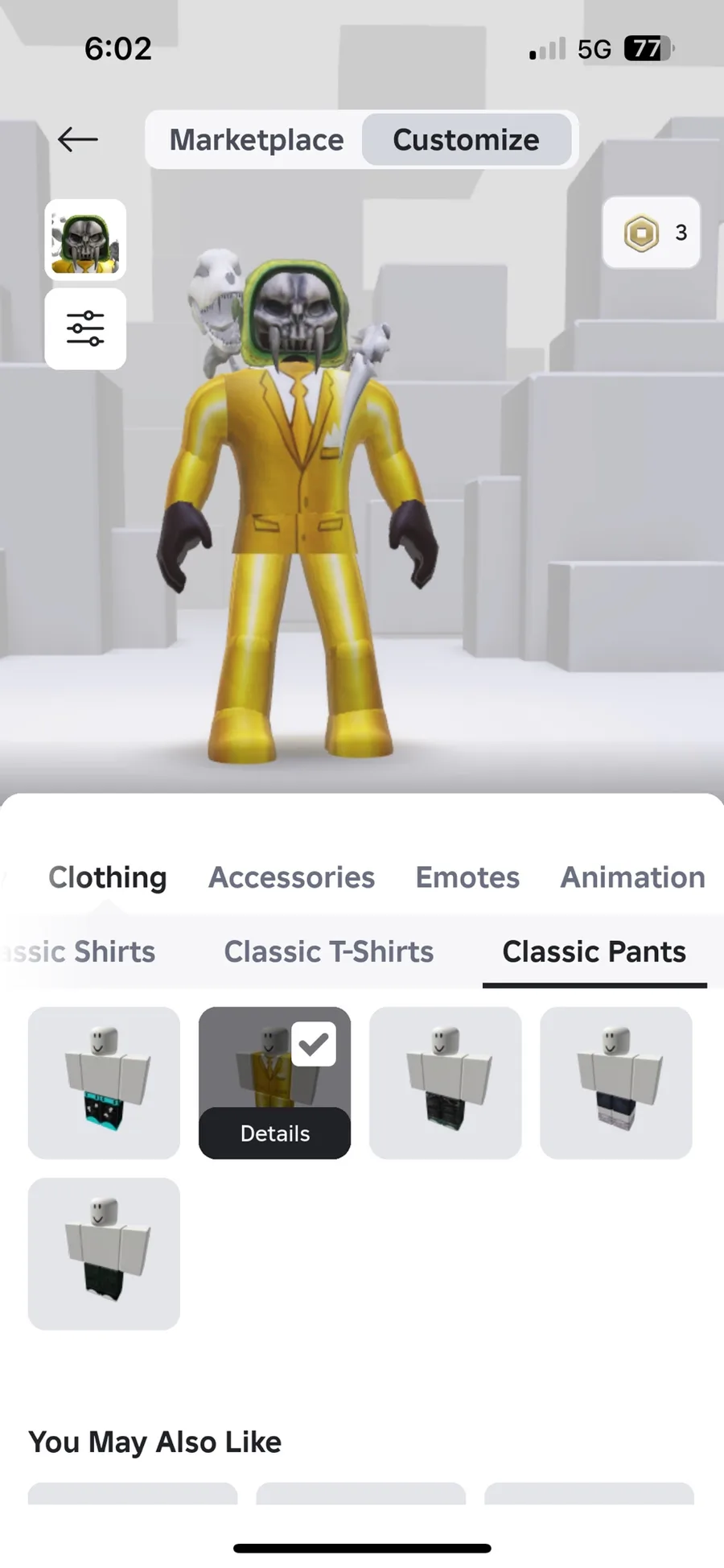Open the avatar headshot thumbnail
The height and width of the screenshot is (1568, 724).
click(x=85, y=240)
